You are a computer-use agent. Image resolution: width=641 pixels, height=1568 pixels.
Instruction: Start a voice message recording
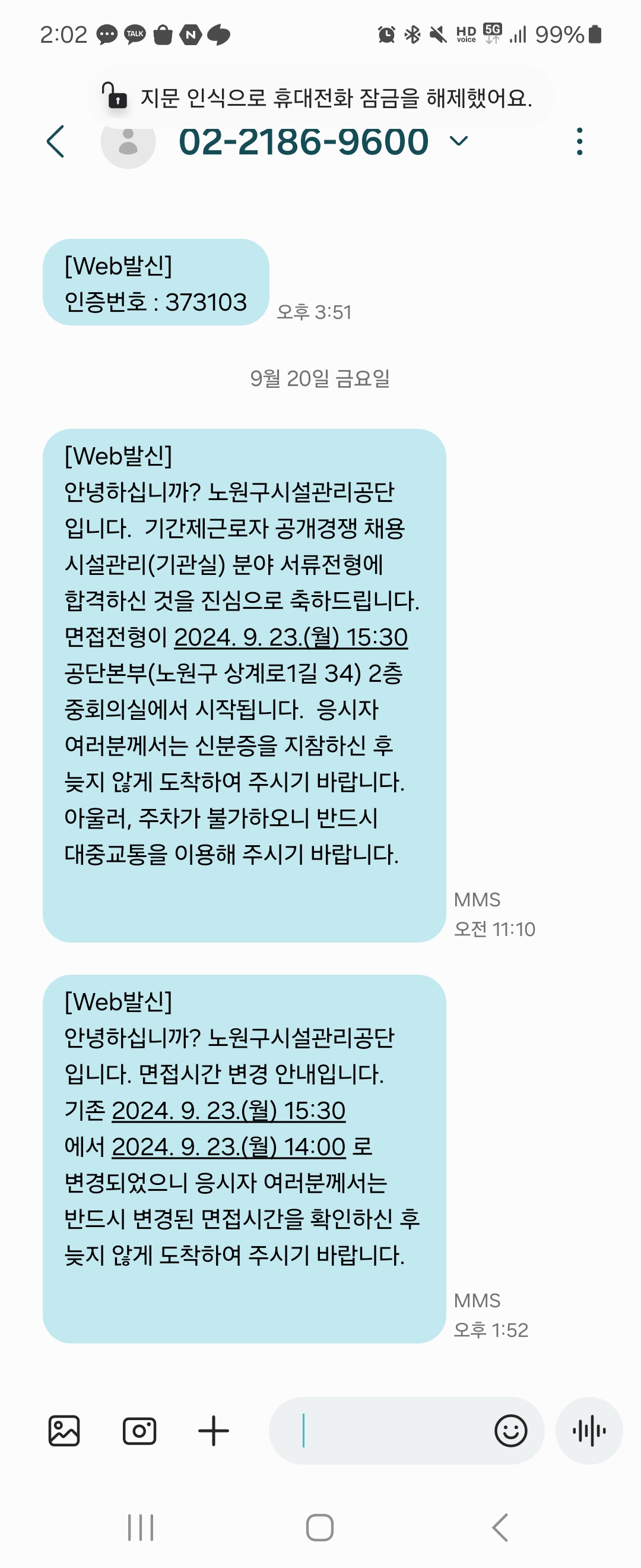click(x=589, y=1430)
